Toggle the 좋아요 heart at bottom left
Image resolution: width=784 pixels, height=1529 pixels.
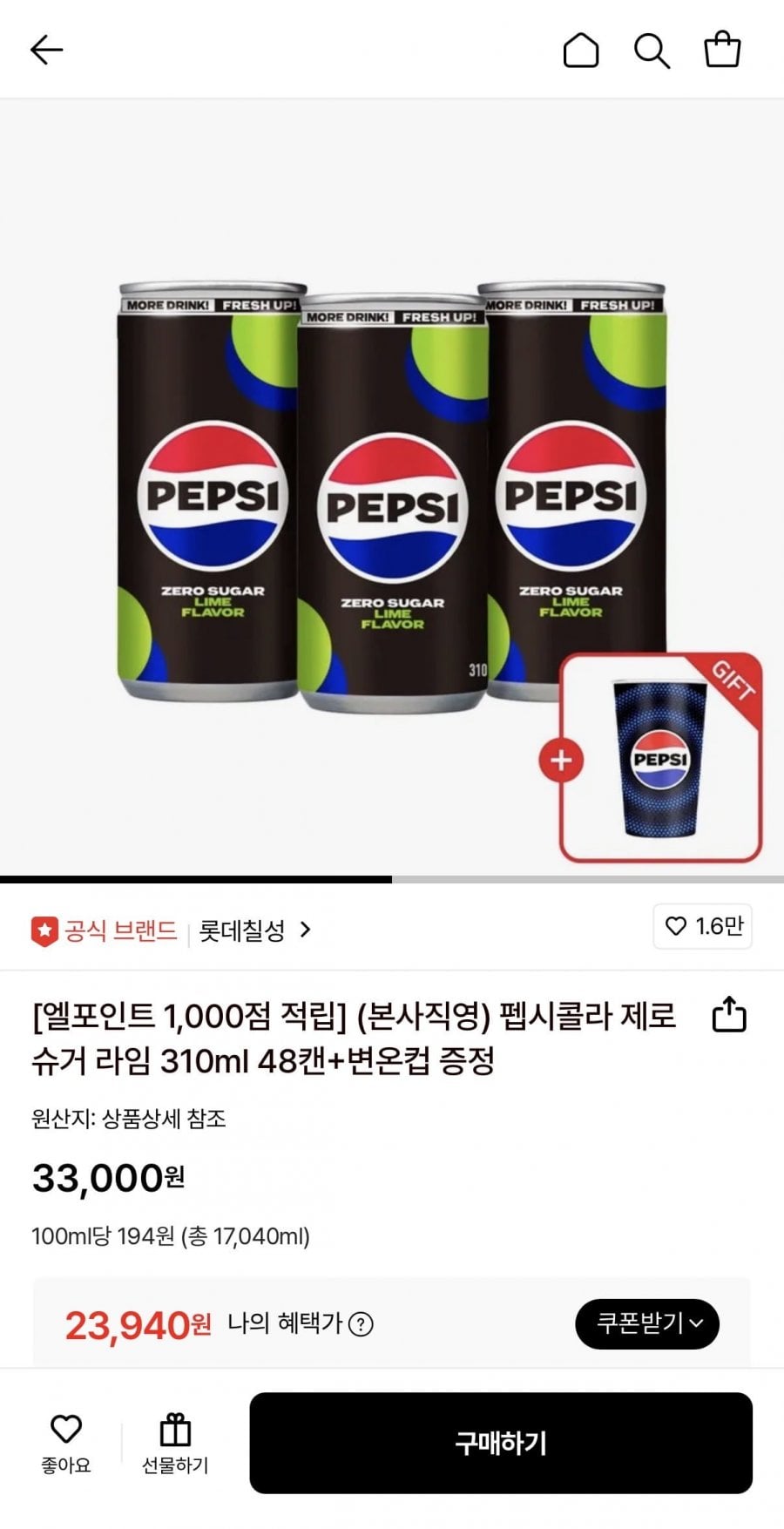pyautogui.click(x=66, y=1428)
